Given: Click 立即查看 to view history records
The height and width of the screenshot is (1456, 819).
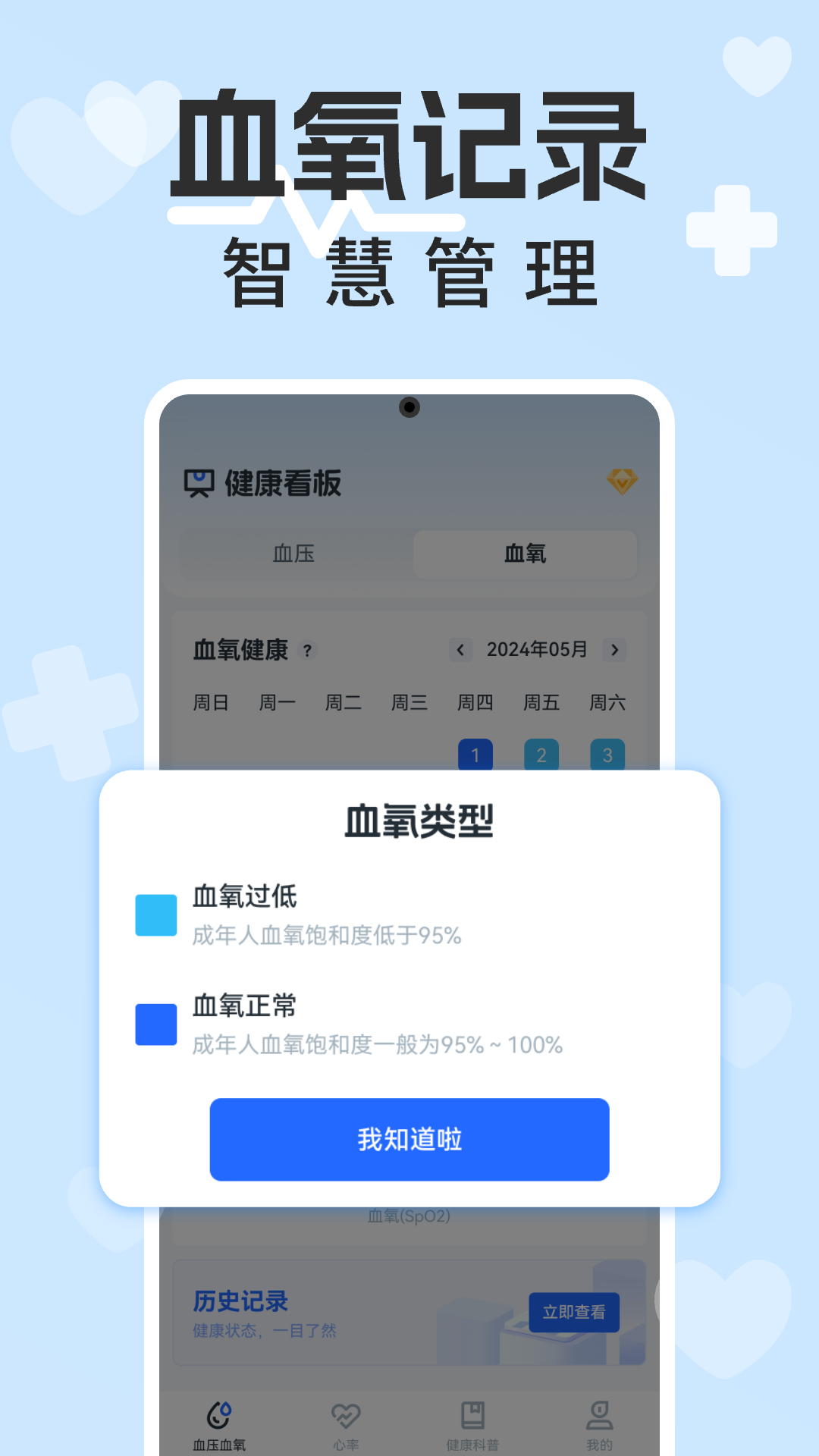Looking at the screenshot, I should 575,1311.
